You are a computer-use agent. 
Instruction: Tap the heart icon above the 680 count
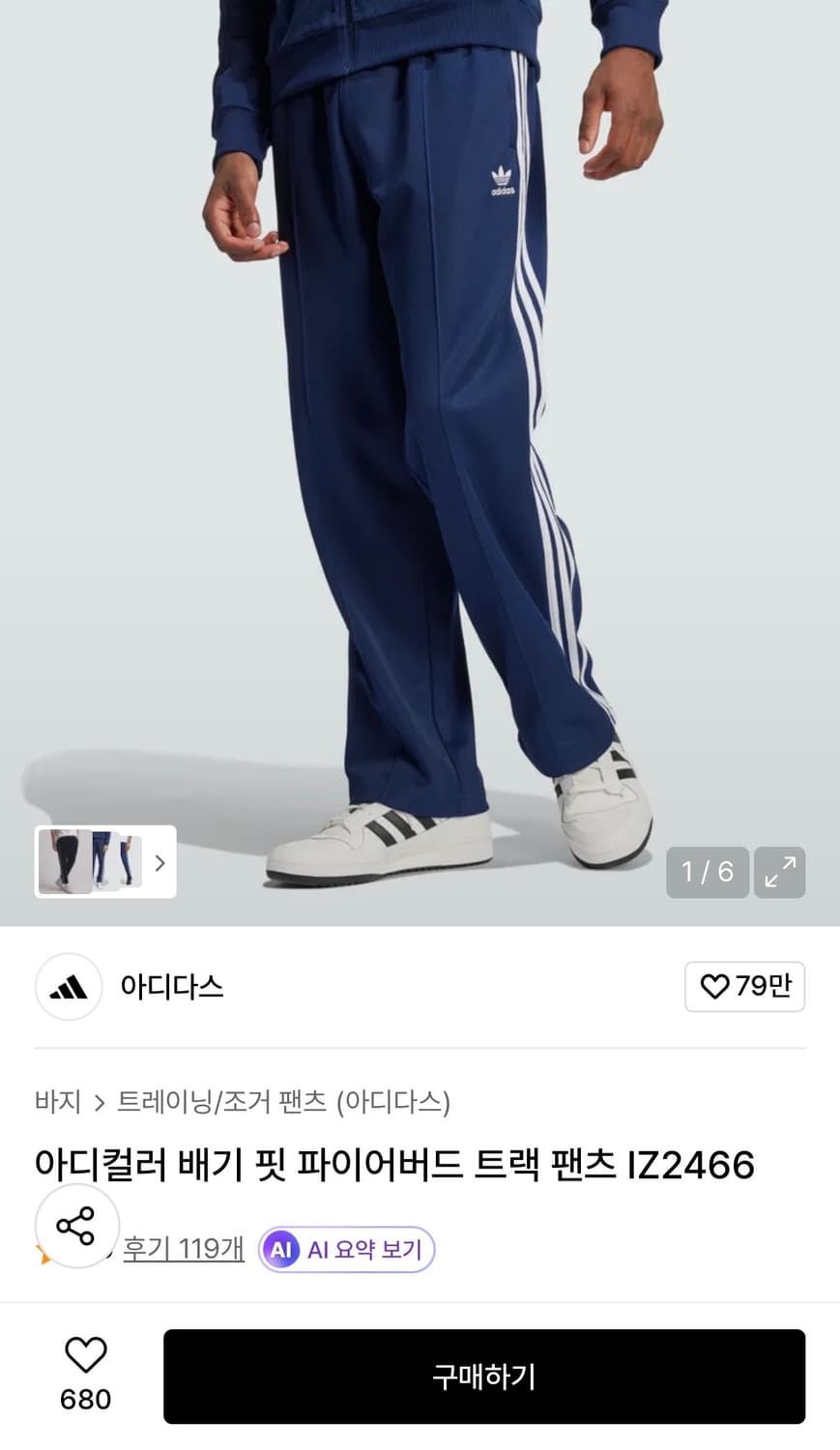(x=85, y=1355)
